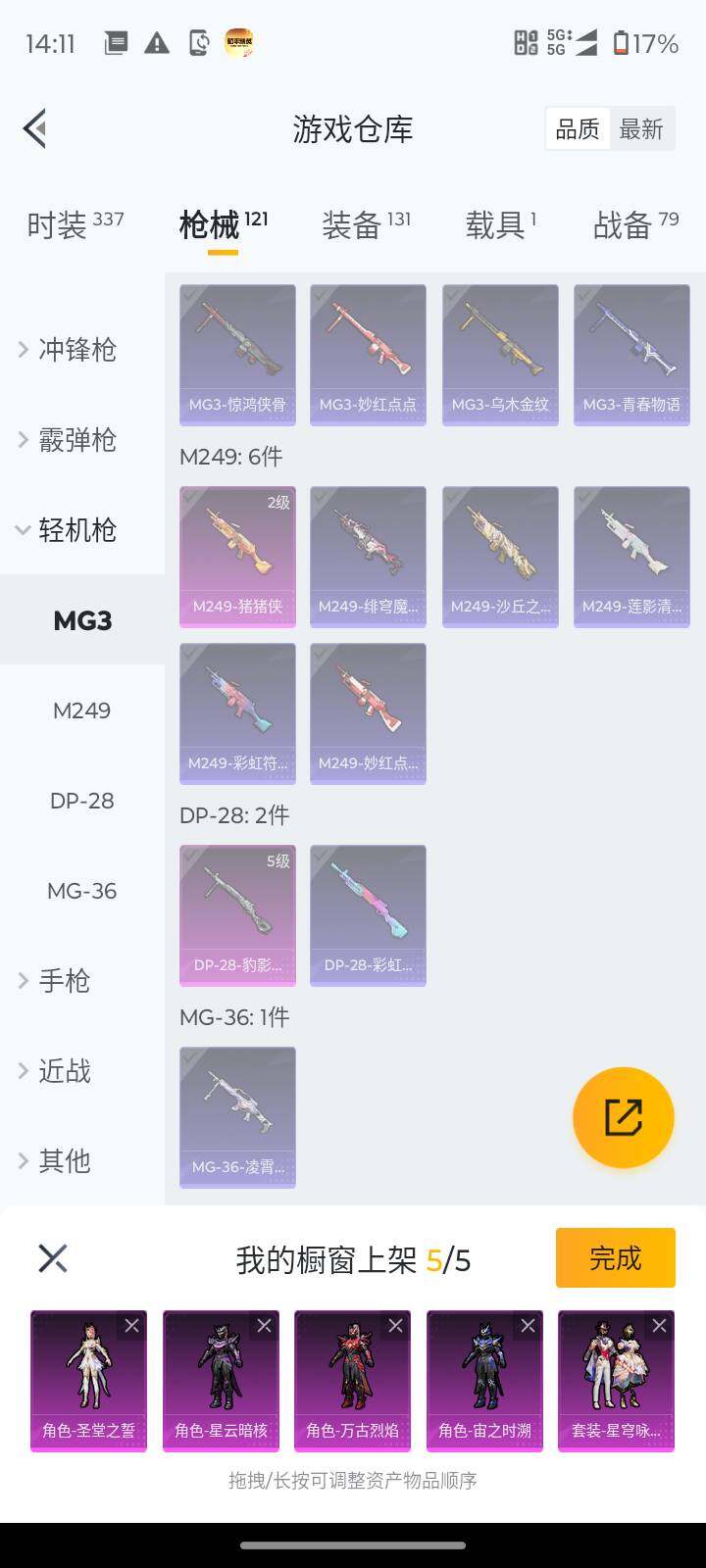The height and width of the screenshot is (1568, 706).
Task: Sort items by 品质
Action: coord(578,128)
